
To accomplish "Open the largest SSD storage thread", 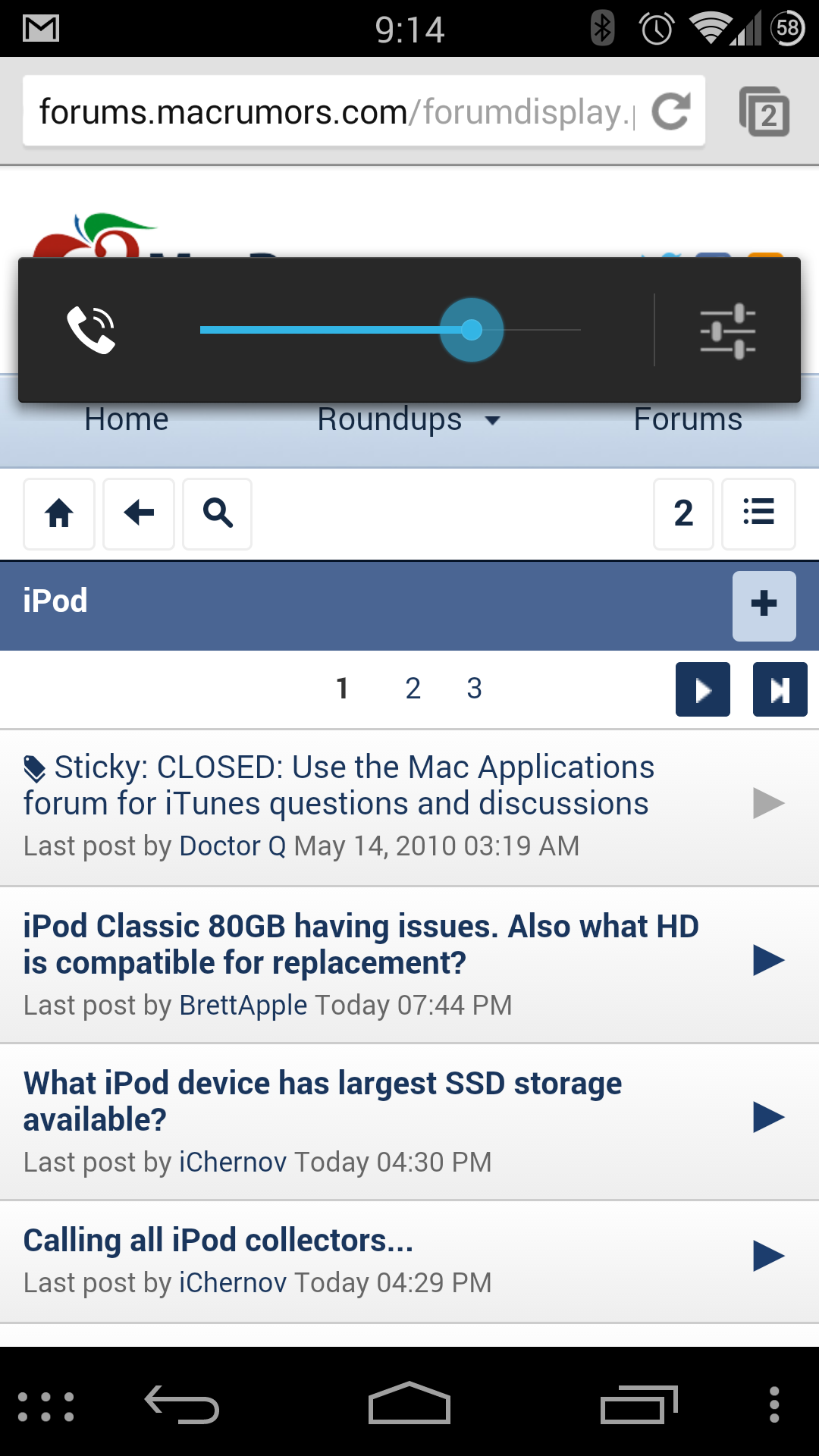I will pos(322,1101).
